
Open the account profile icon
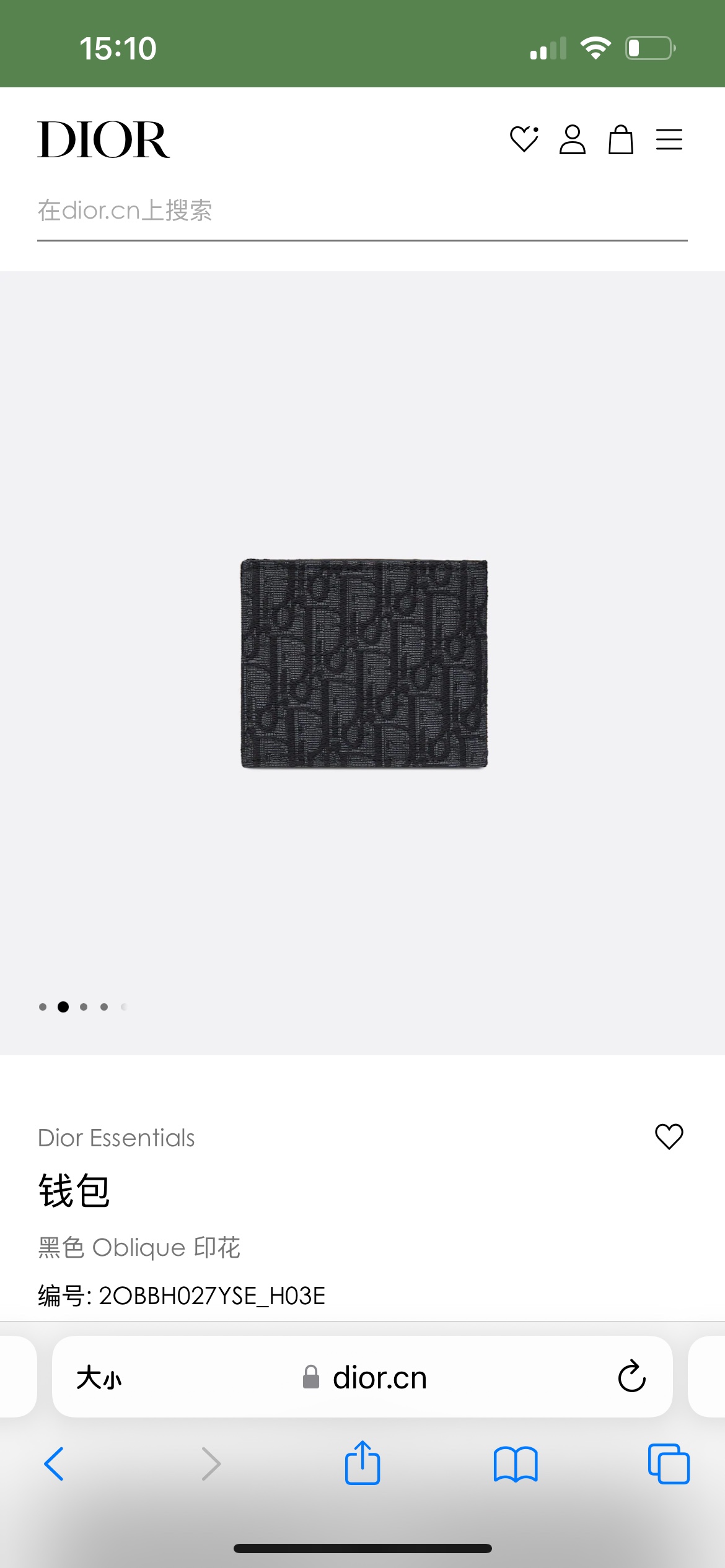tap(572, 139)
